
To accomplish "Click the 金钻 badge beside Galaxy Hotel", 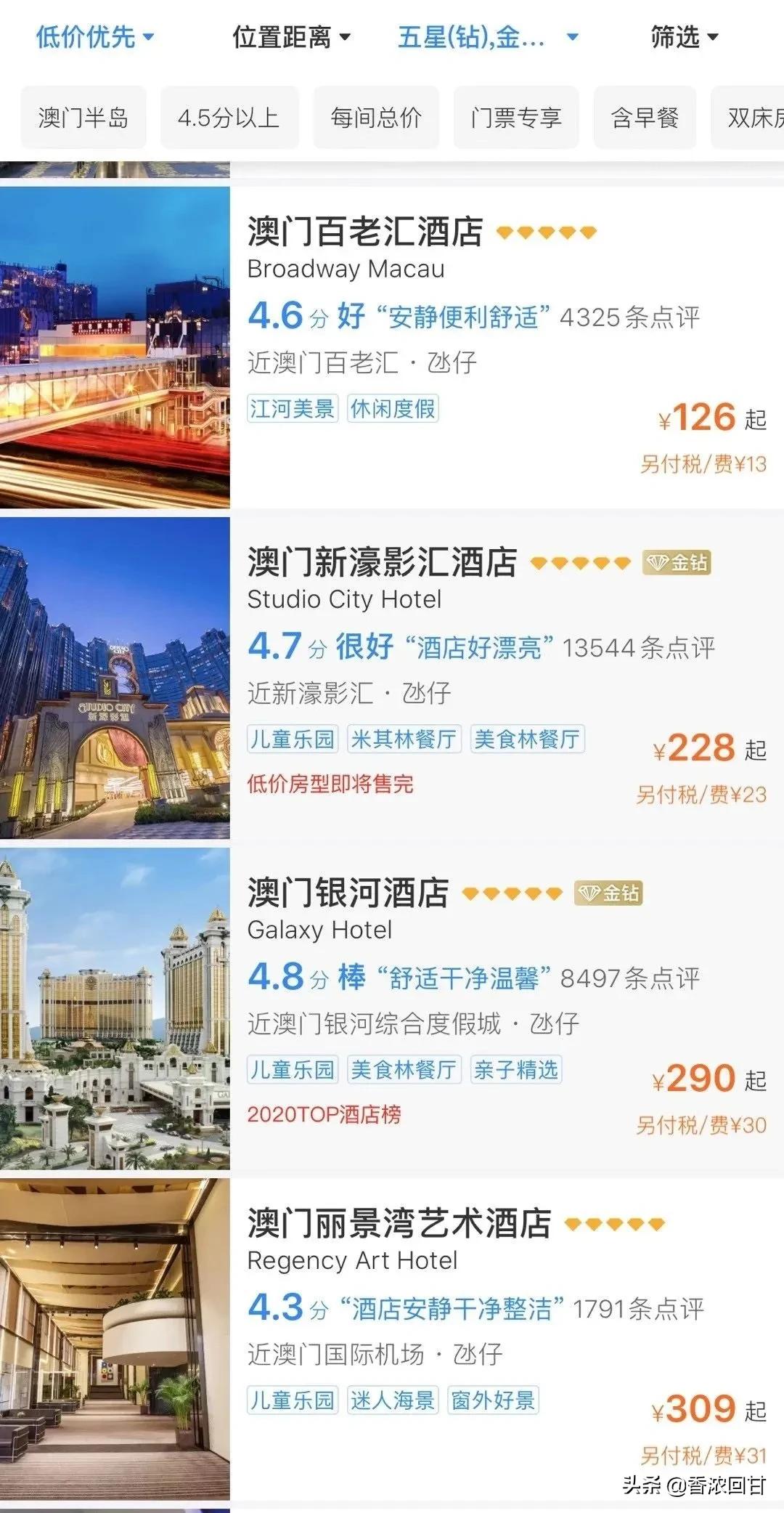I will (x=610, y=895).
